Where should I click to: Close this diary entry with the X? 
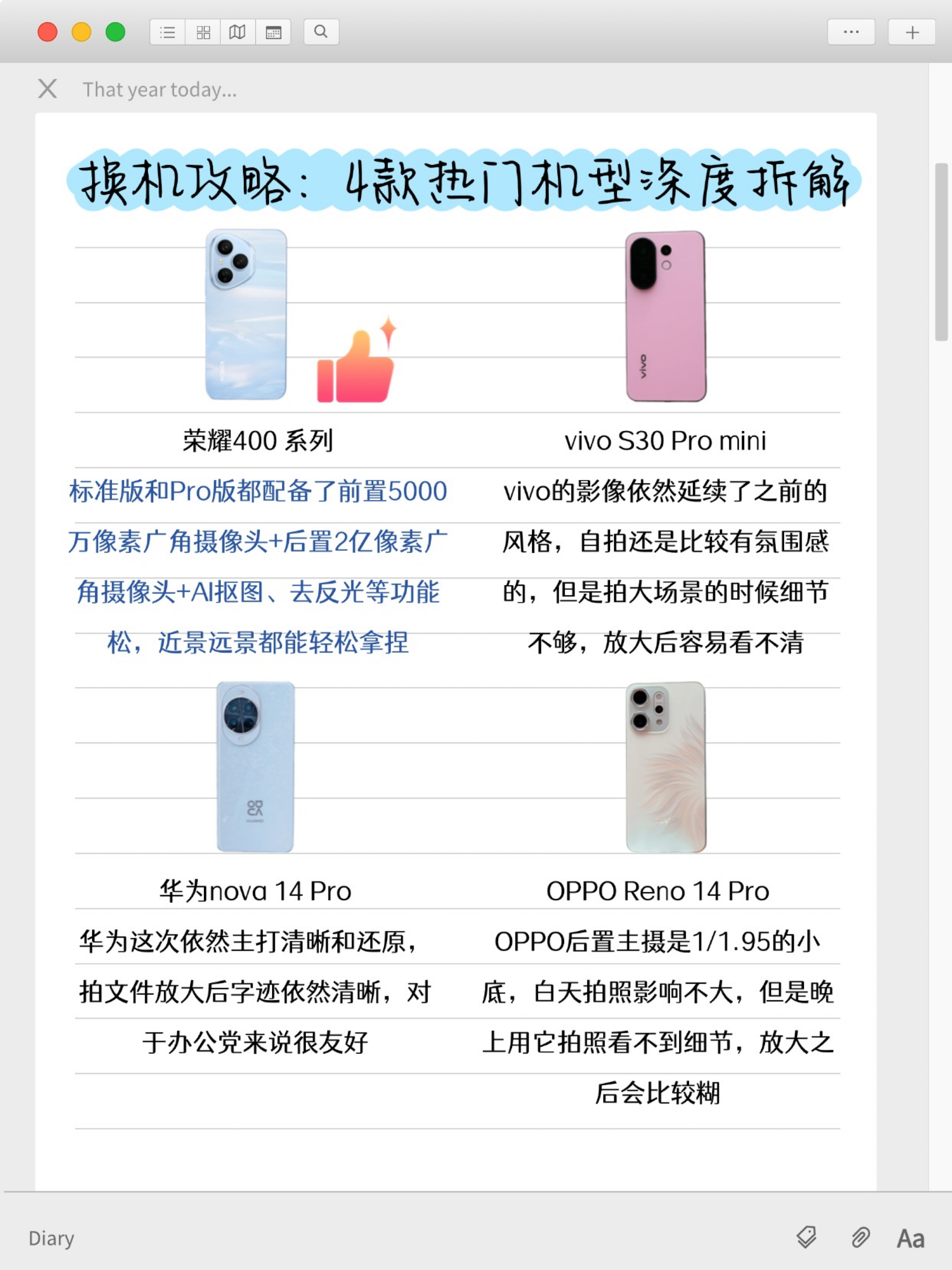point(48,89)
